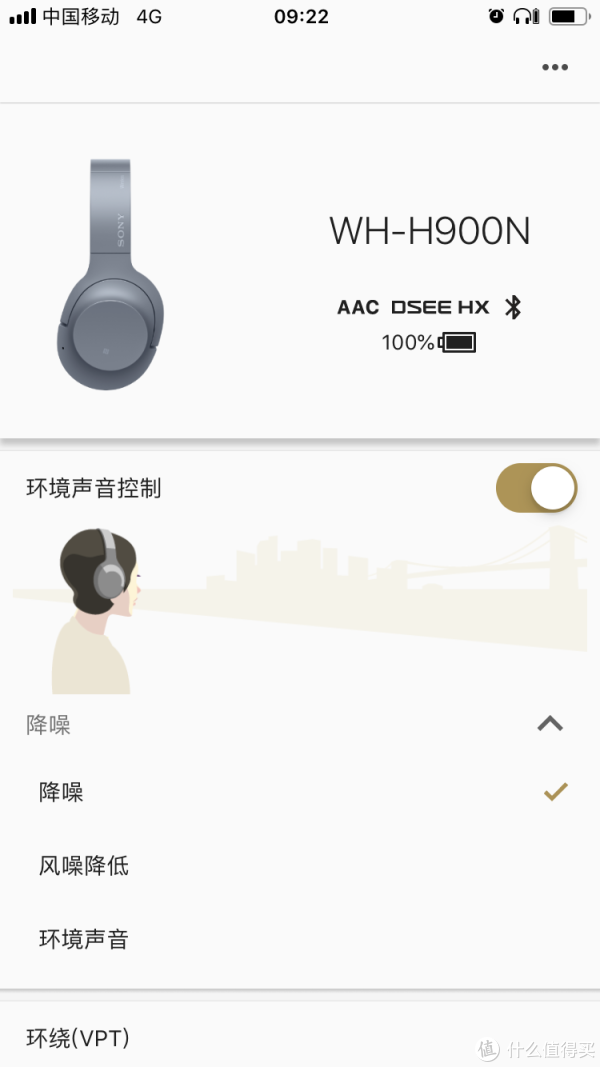The width and height of the screenshot is (600, 1067).
Task: Select the 风噪降低 option
Action: pyautogui.click(x=84, y=865)
